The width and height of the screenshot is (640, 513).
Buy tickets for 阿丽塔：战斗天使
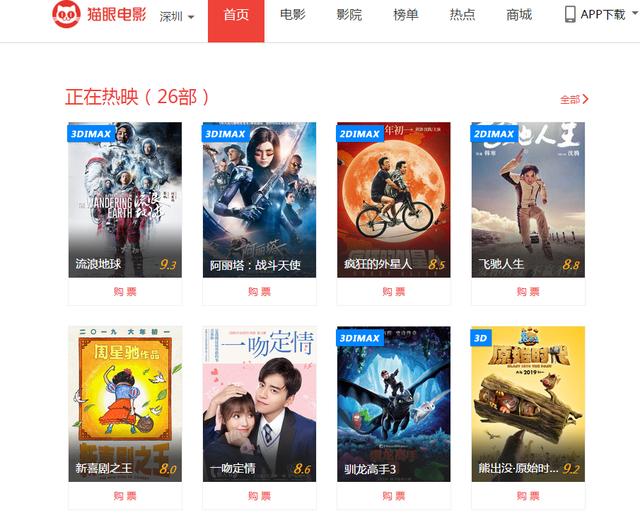(x=259, y=292)
